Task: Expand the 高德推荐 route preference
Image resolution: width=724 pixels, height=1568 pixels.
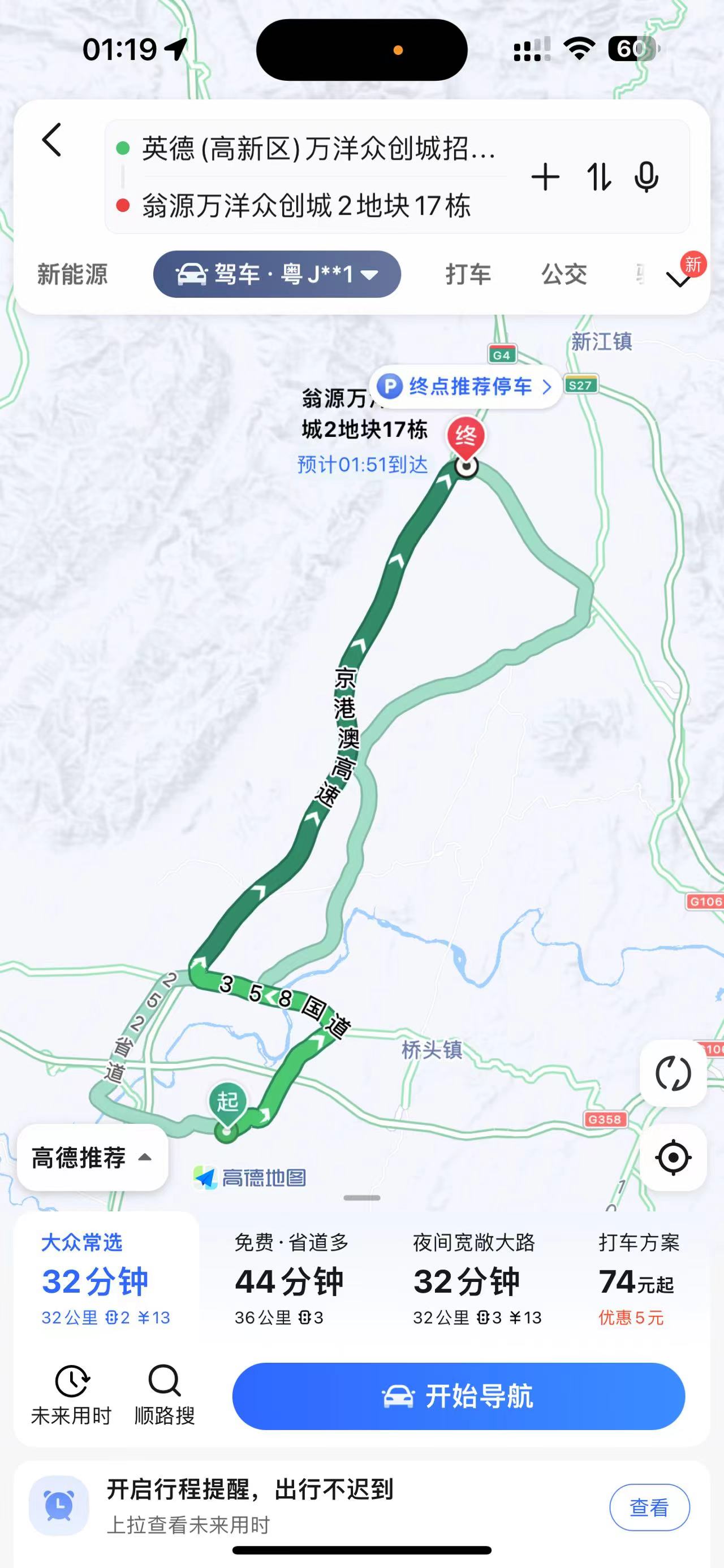Action: [x=92, y=1157]
